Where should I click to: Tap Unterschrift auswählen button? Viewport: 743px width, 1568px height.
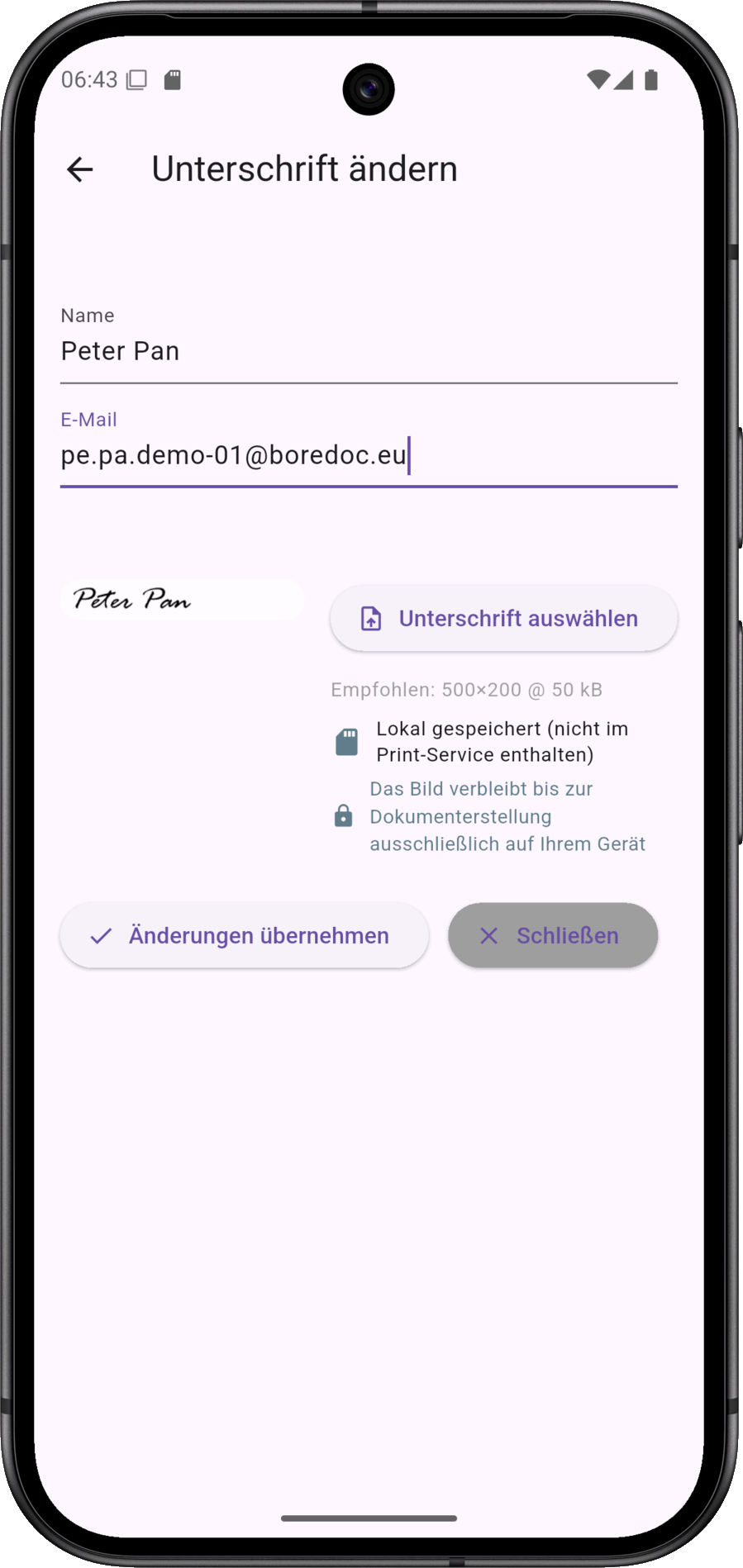(x=503, y=618)
